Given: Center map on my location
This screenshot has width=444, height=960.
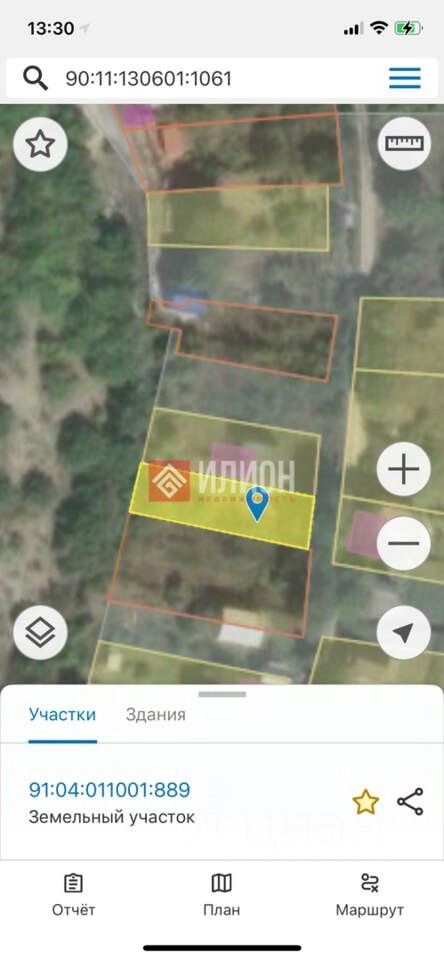Looking at the screenshot, I should coord(404,633).
